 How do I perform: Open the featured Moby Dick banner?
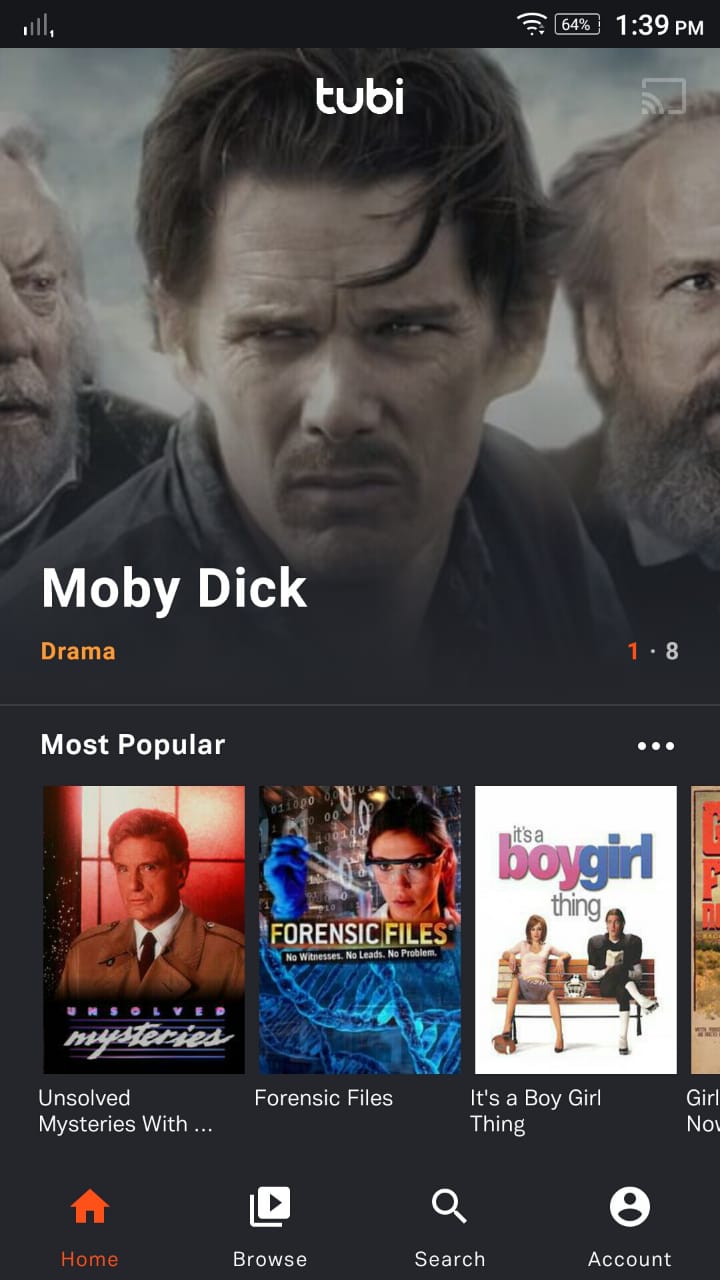click(x=360, y=376)
